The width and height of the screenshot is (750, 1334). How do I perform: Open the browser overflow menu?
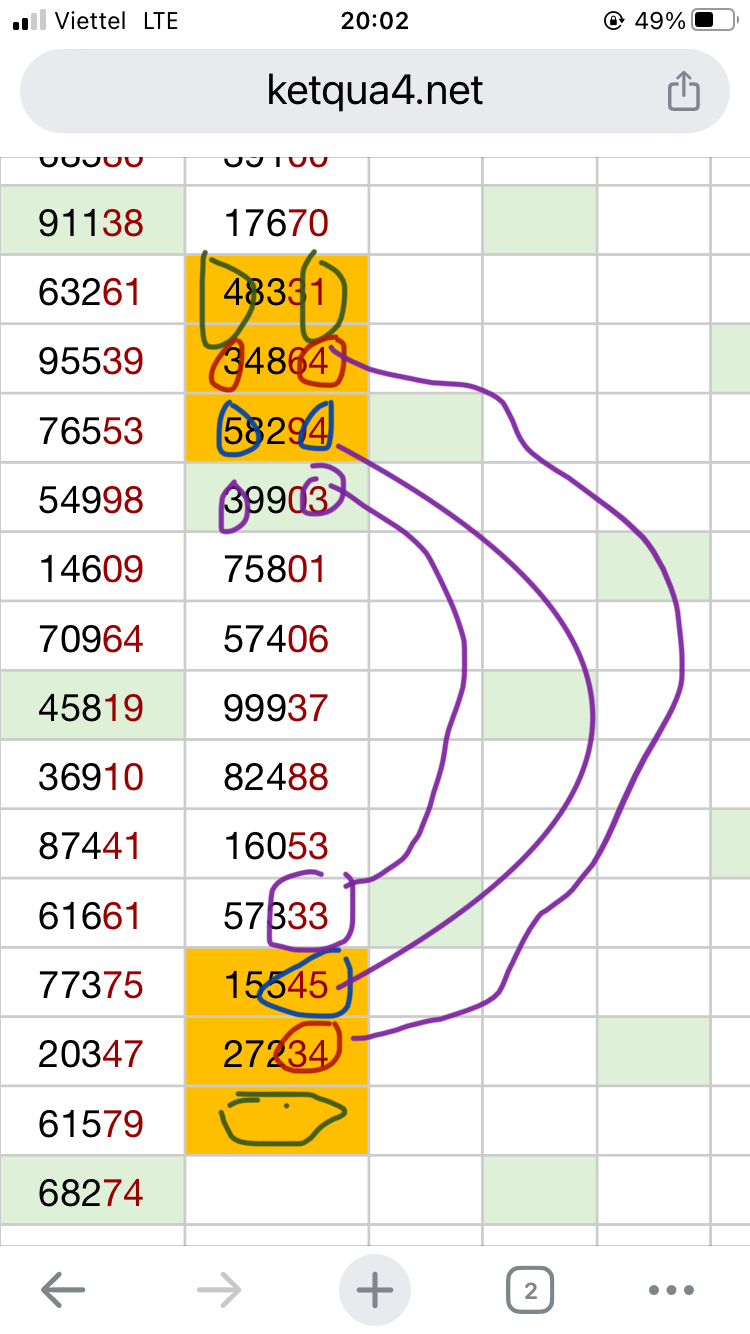671,1291
